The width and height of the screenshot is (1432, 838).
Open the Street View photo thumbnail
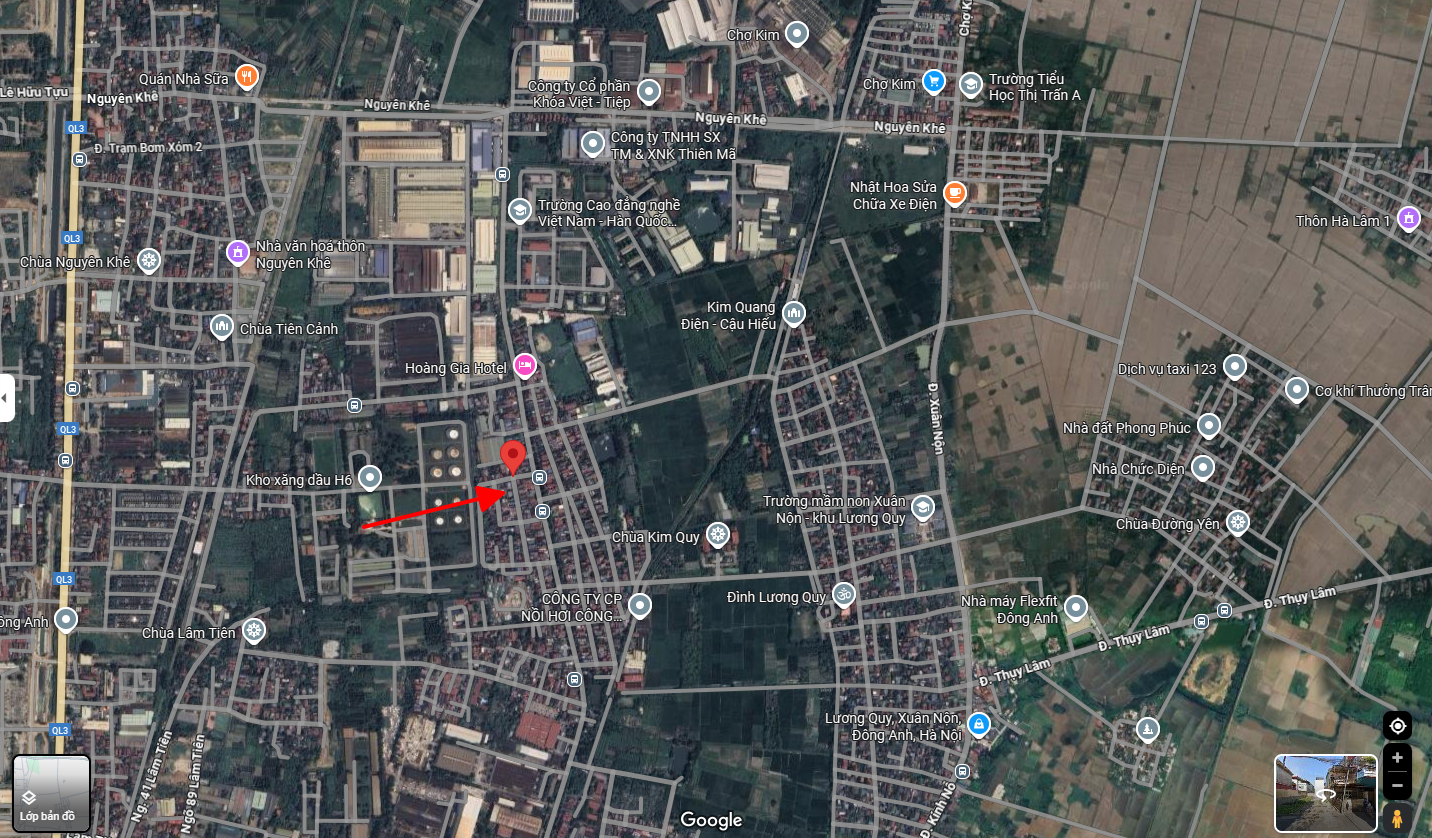point(1326,793)
